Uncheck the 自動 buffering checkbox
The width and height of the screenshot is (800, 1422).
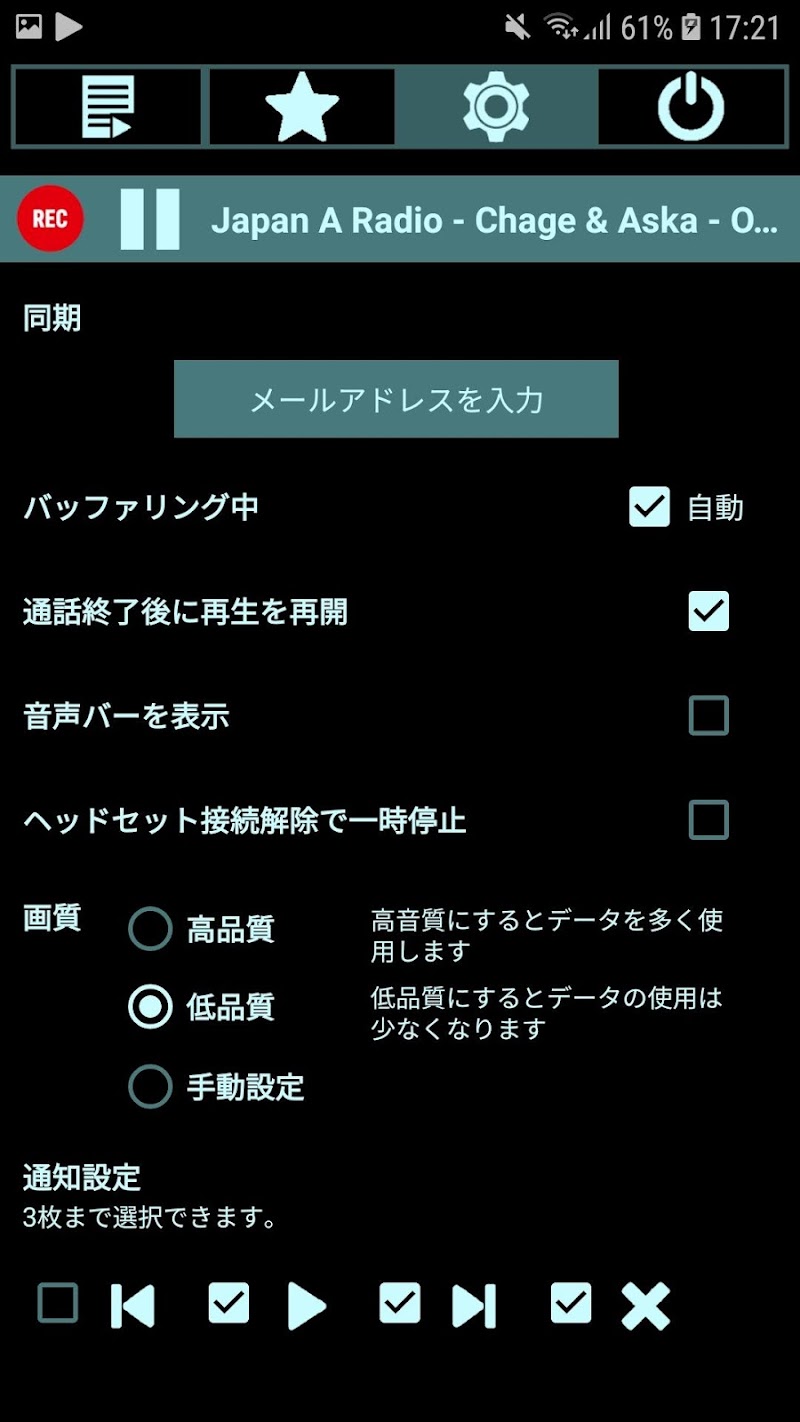click(649, 507)
